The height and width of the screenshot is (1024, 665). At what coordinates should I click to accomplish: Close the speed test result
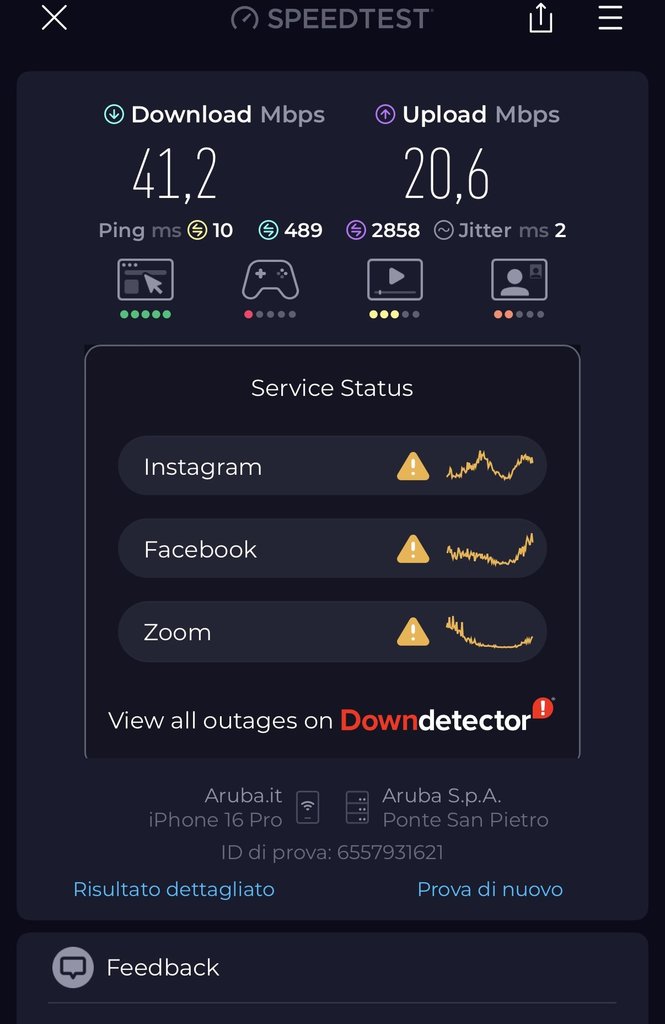(54, 18)
